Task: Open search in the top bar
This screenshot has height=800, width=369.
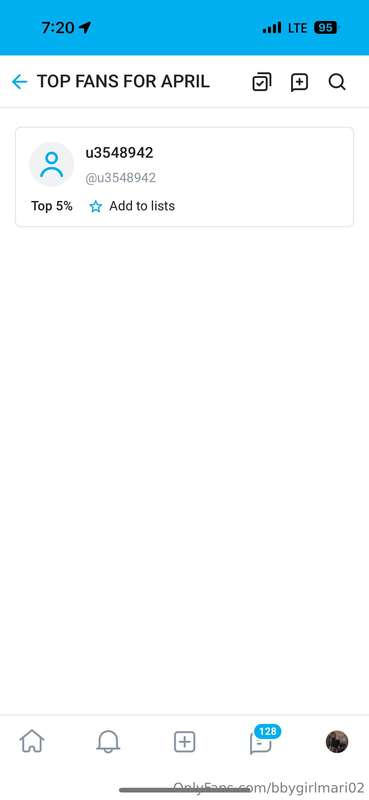Action: (337, 82)
